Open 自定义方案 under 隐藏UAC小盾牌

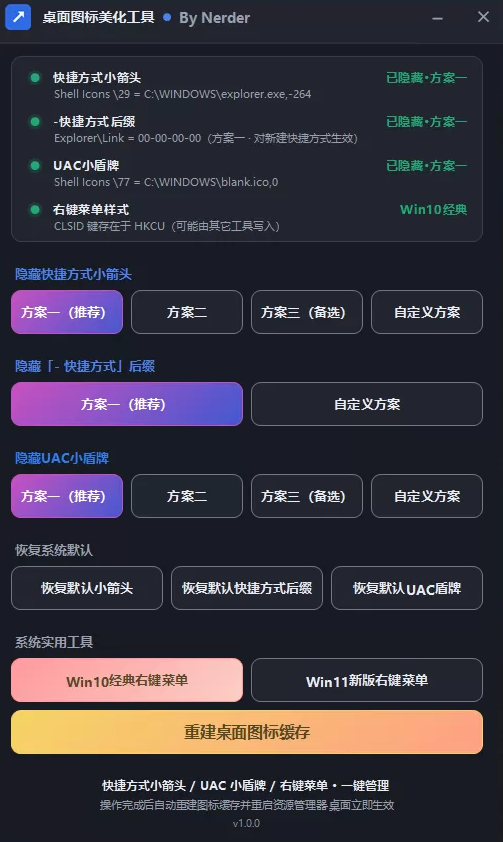pyautogui.click(x=427, y=496)
